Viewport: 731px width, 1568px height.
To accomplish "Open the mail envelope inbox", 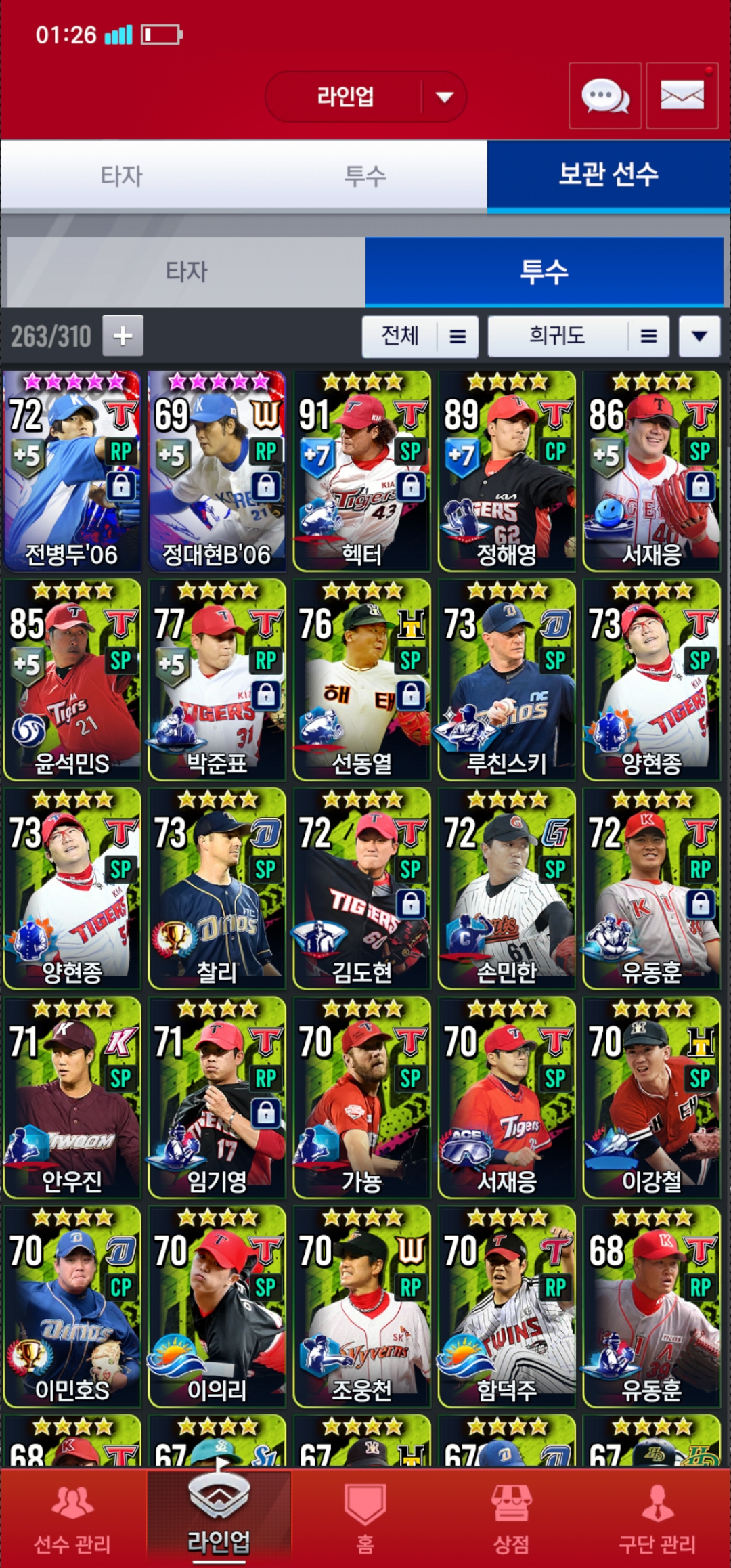I will (682, 96).
